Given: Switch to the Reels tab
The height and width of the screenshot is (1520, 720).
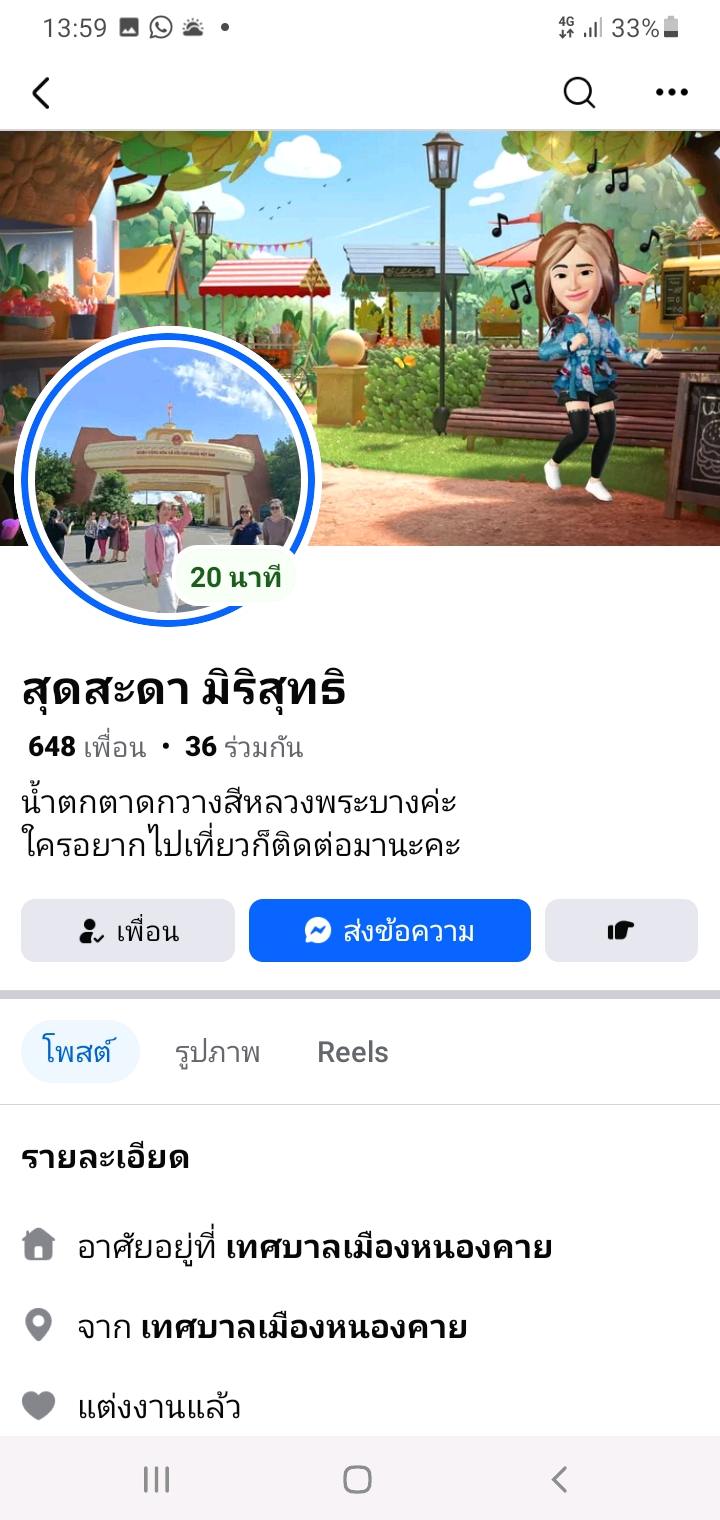Looking at the screenshot, I should pos(353,1052).
